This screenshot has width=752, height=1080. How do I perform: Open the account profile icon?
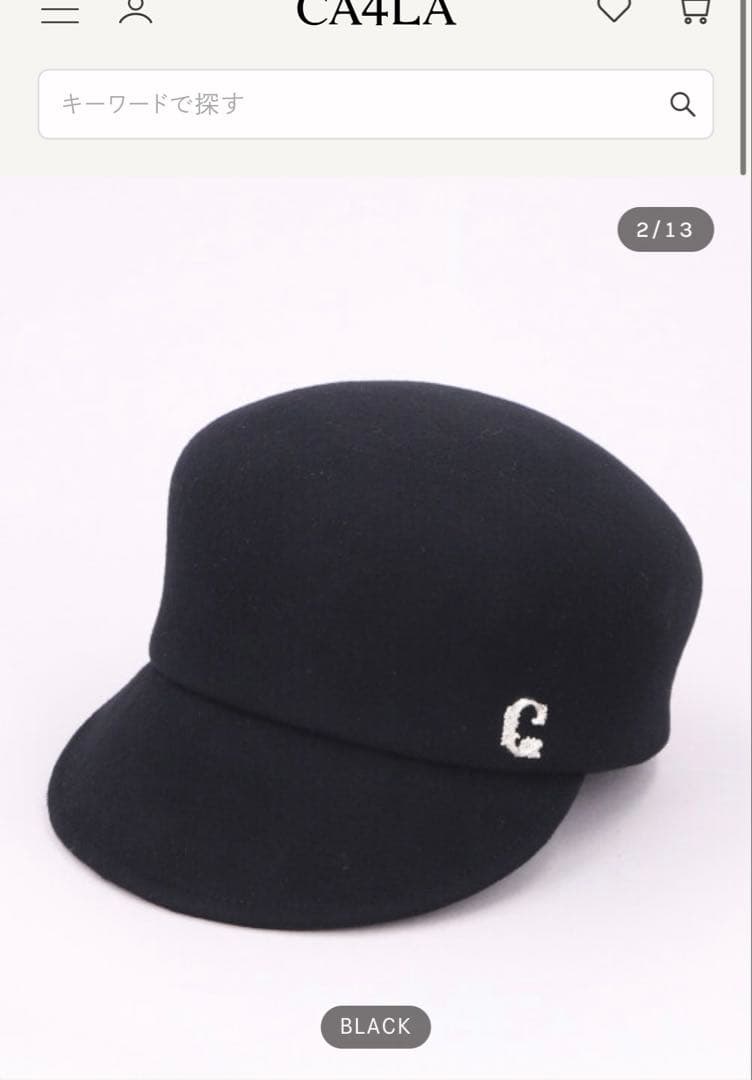[136, 11]
